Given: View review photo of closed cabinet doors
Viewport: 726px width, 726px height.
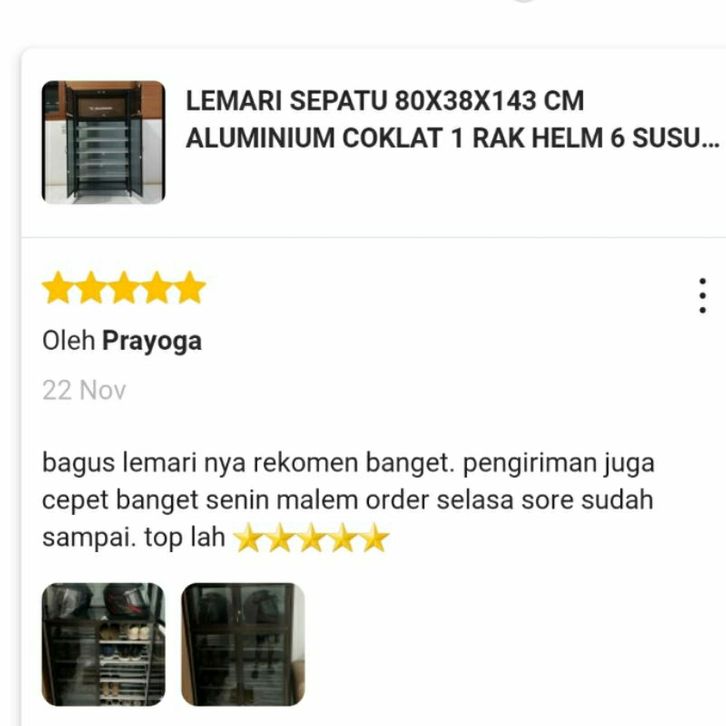Looking at the screenshot, I should (243, 644).
